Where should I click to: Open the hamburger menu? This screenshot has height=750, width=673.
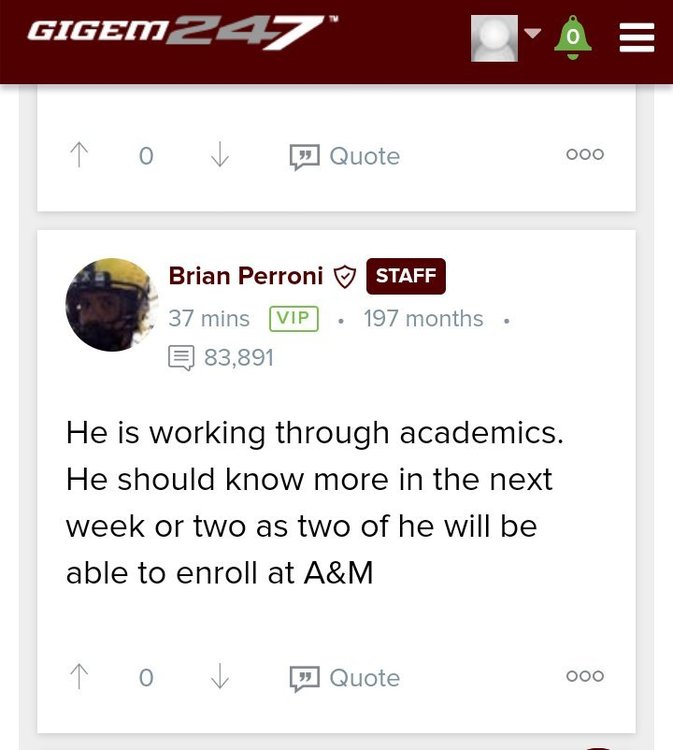coord(636,39)
